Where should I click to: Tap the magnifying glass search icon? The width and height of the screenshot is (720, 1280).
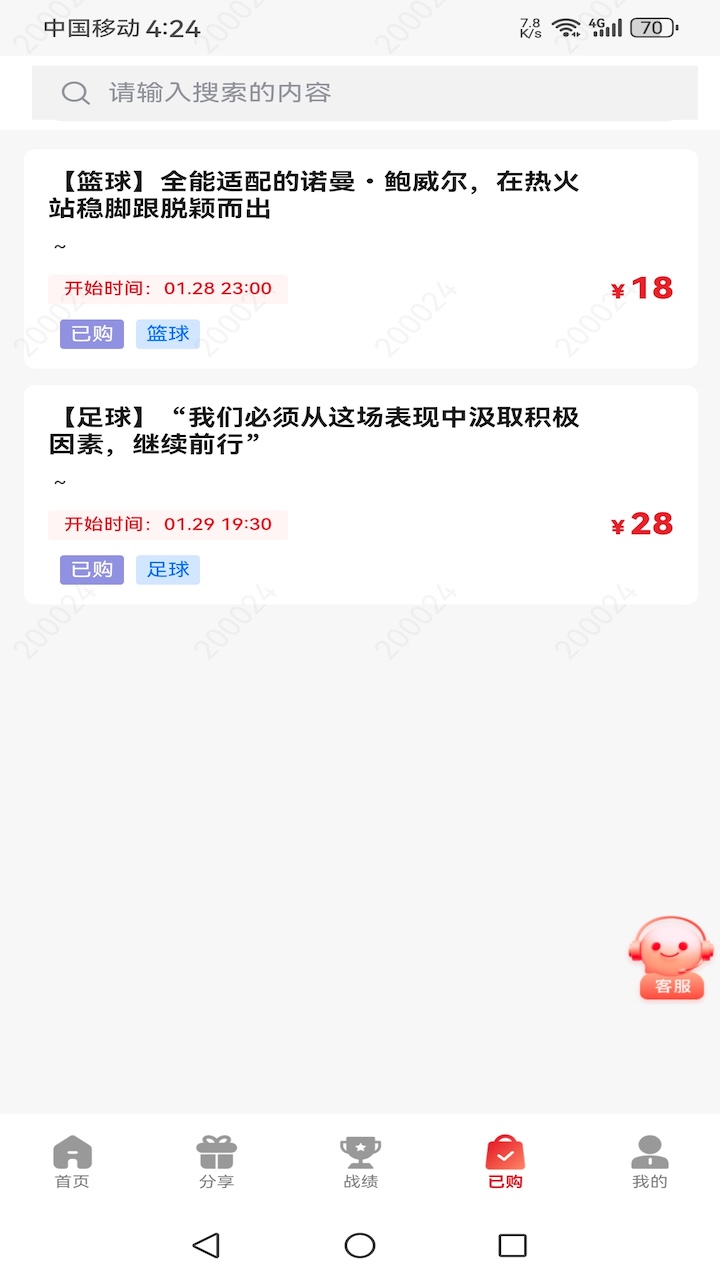[x=75, y=92]
